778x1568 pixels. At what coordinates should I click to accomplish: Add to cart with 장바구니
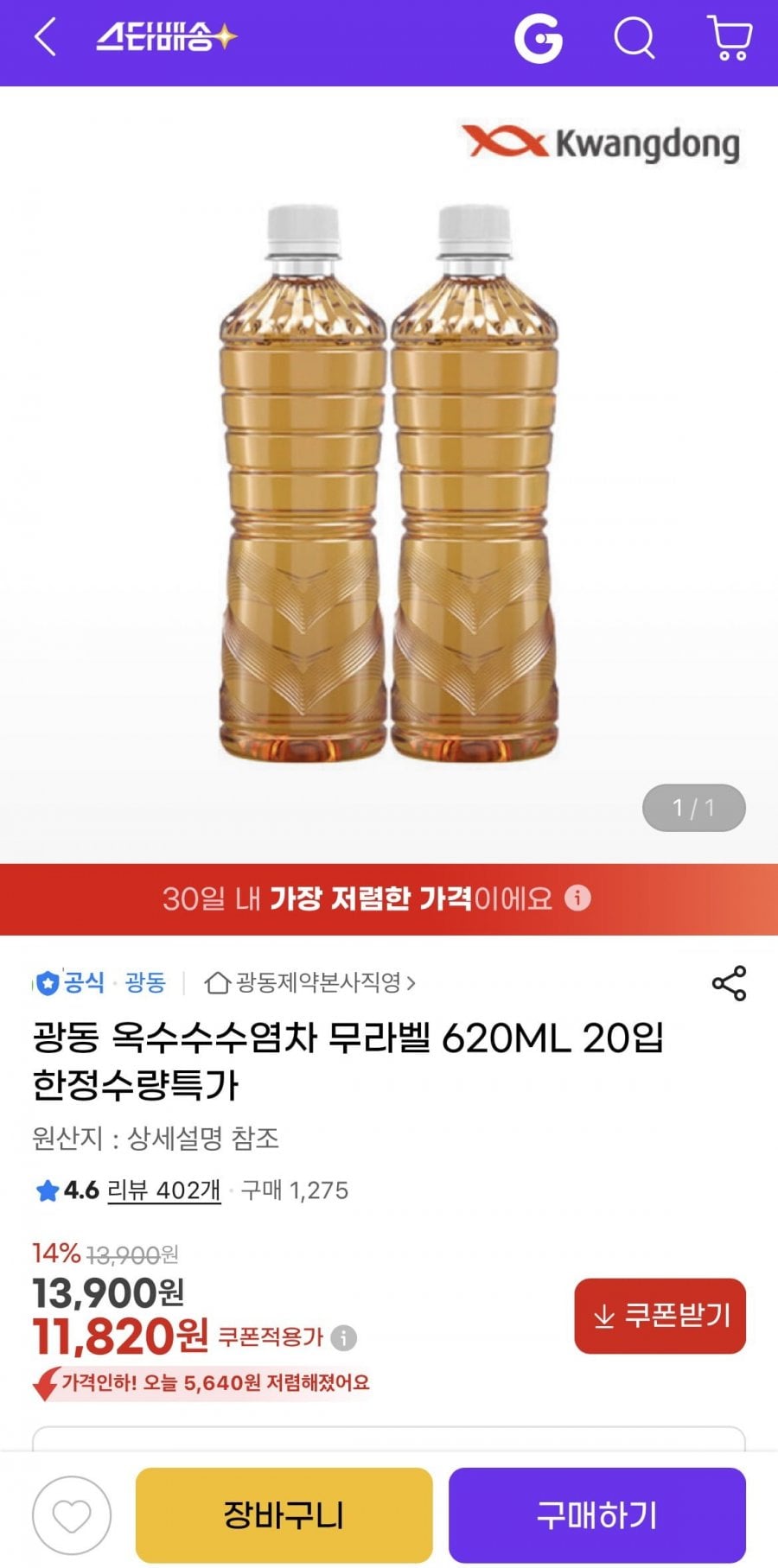[284, 1515]
